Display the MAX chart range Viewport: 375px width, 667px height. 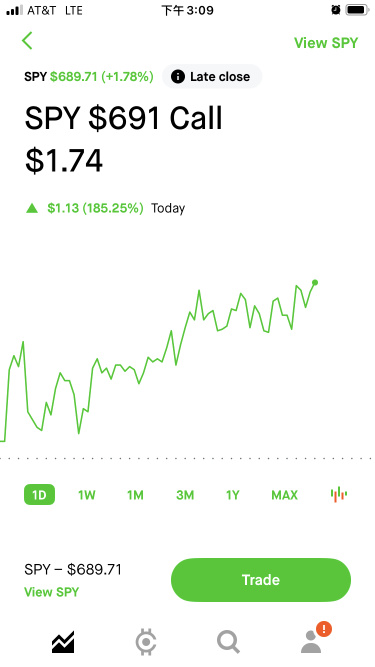pos(284,495)
